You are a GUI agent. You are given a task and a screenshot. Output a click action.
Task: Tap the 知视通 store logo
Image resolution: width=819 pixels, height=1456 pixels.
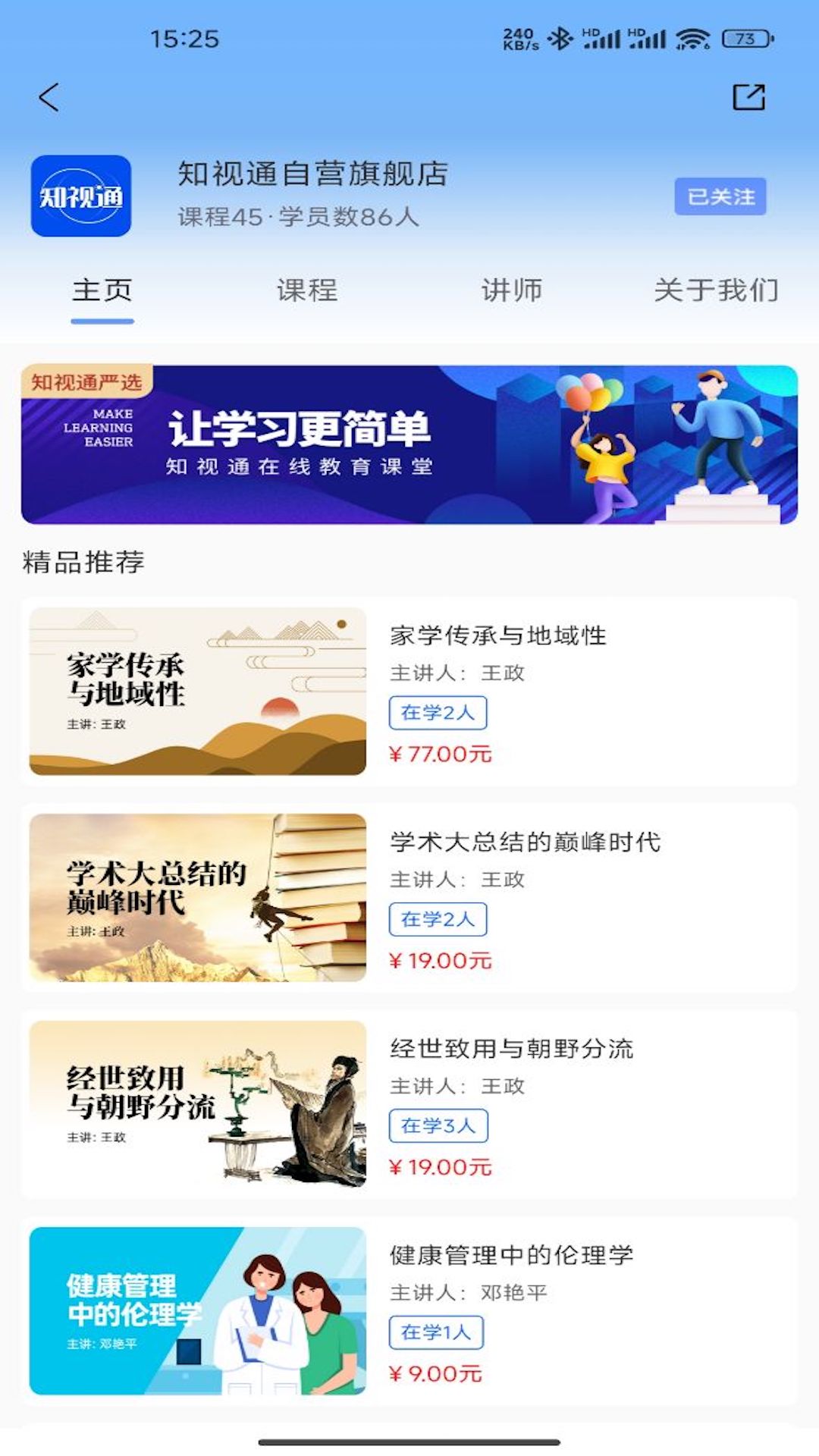pyautogui.click(x=81, y=196)
